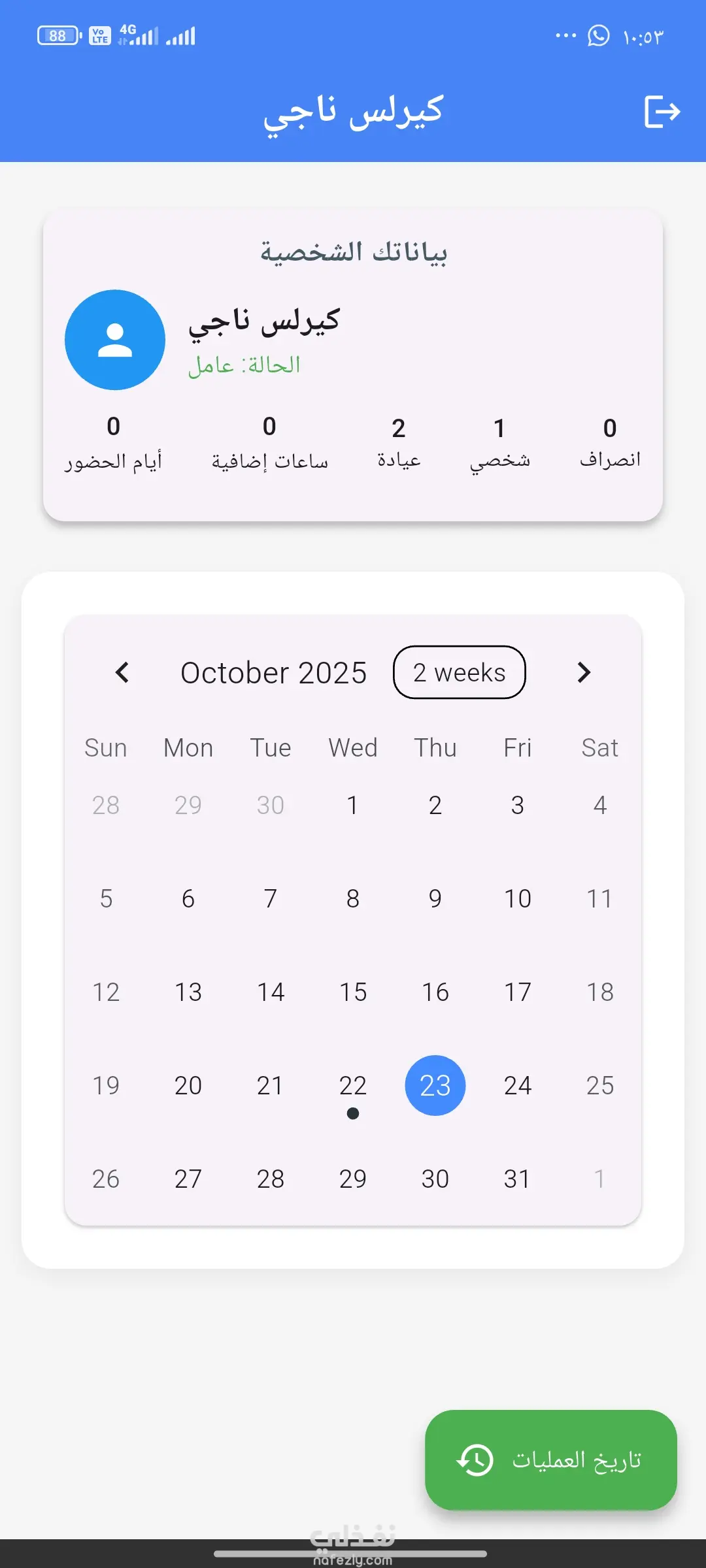The image size is (706, 1568).
Task: Choose October 10 in the calendar
Action: [x=518, y=899]
